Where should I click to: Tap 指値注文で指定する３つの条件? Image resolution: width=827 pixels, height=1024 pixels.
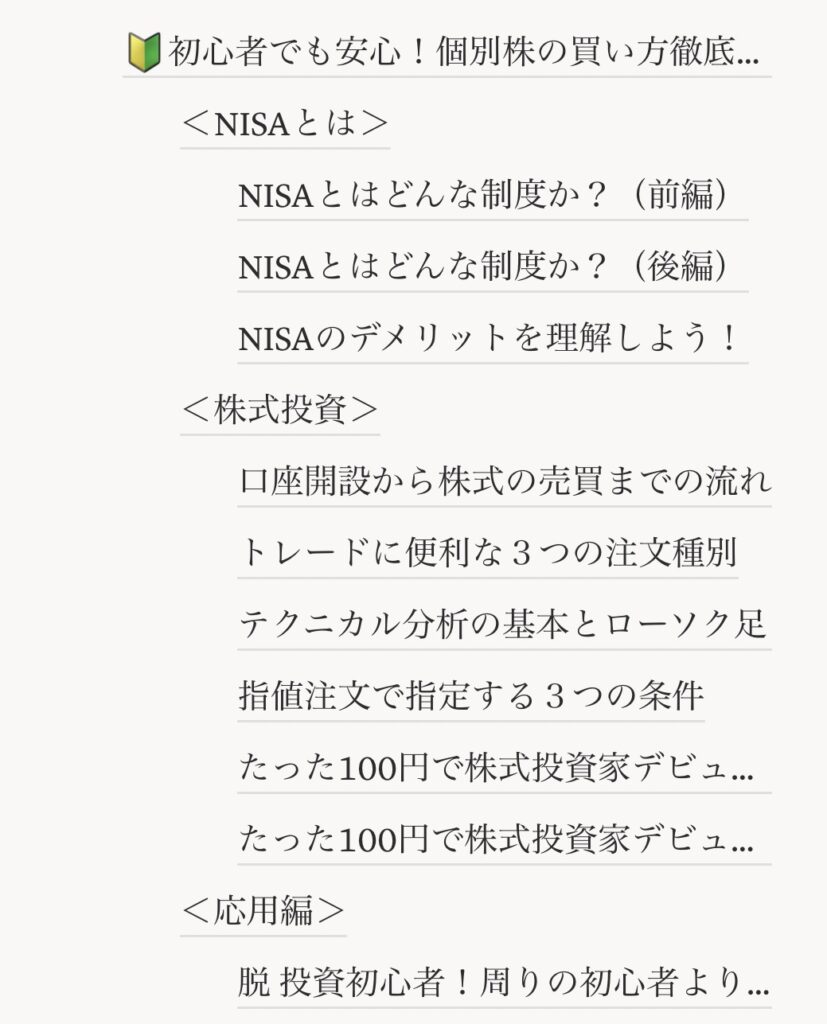point(471,697)
